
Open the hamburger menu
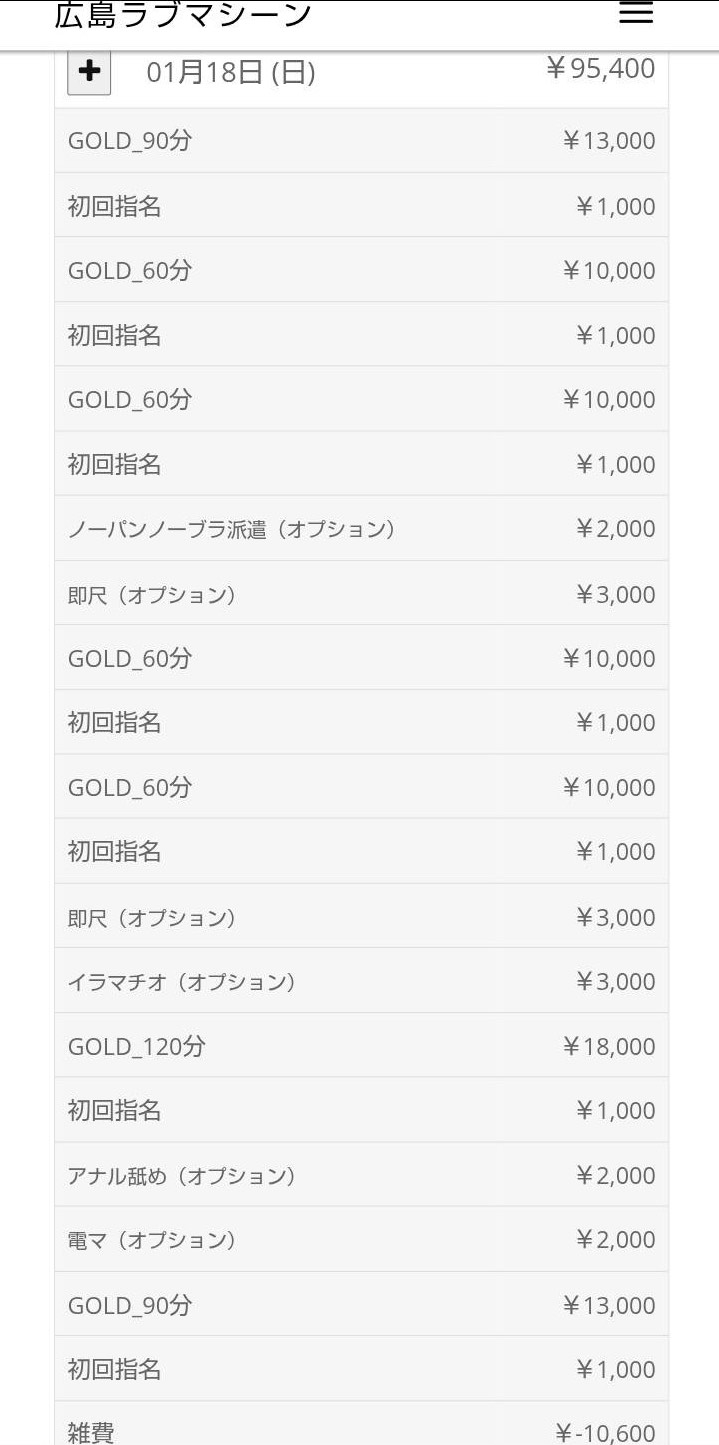[x=636, y=13]
